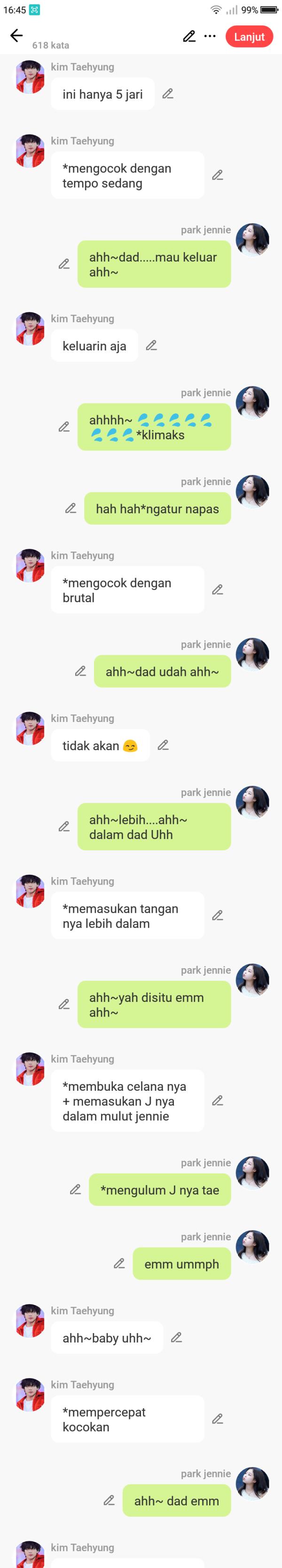Edit the message "hah hah*ngatur napas"
Screen dimensions: 282x1568
70,508
